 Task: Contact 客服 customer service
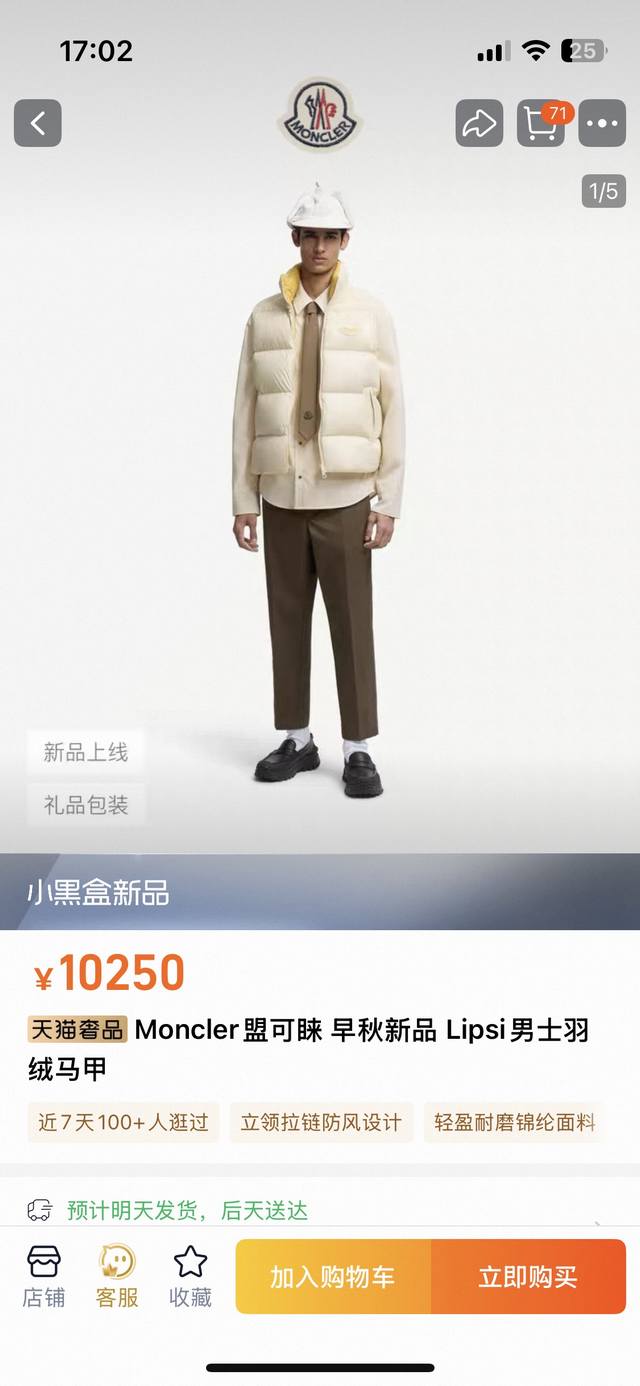pos(117,1276)
